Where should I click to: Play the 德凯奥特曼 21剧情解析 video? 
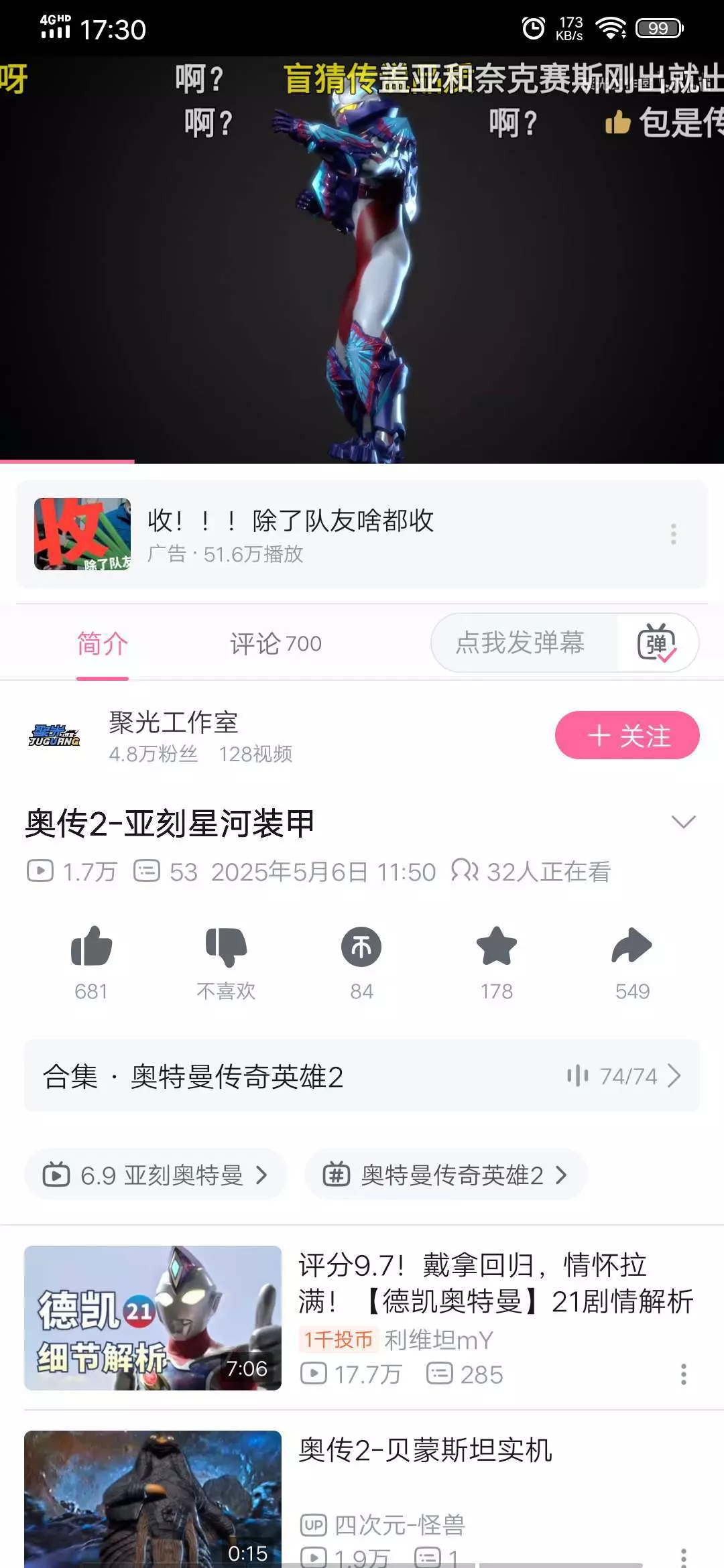tap(153, 1318)
